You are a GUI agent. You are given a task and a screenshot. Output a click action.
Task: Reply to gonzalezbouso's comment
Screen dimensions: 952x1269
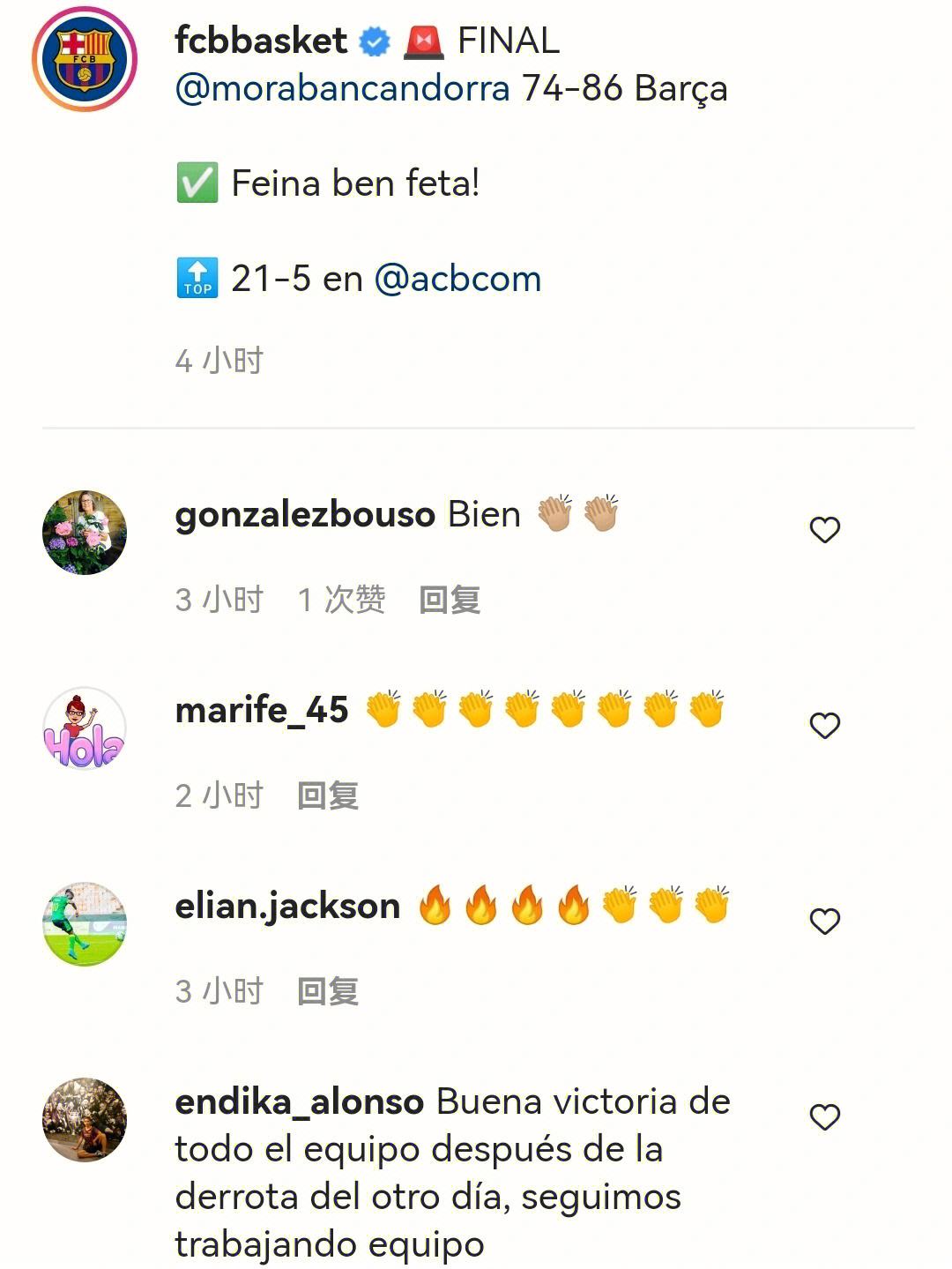coord(450,600)
